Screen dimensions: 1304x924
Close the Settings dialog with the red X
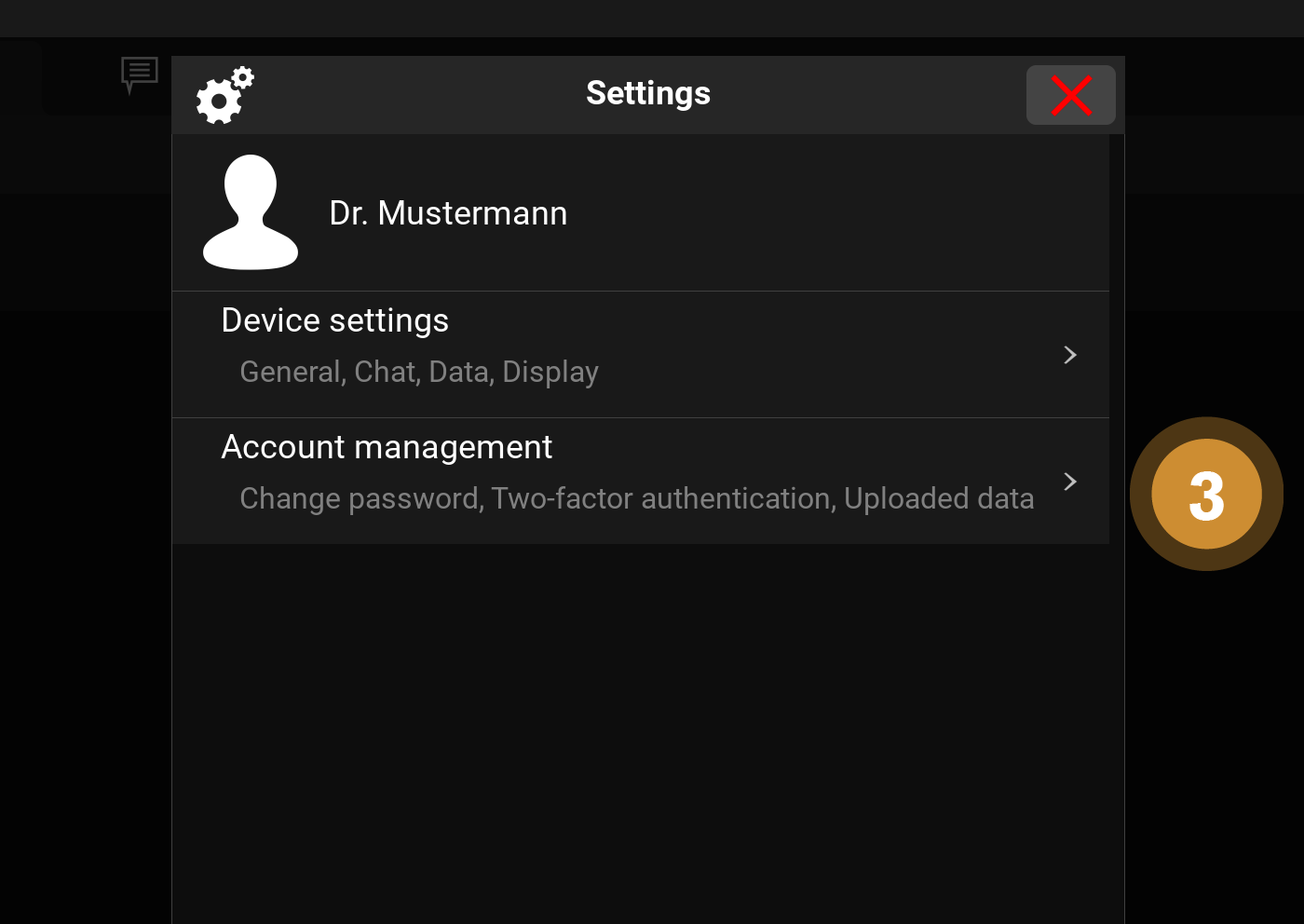click(x=1070, y=95)
